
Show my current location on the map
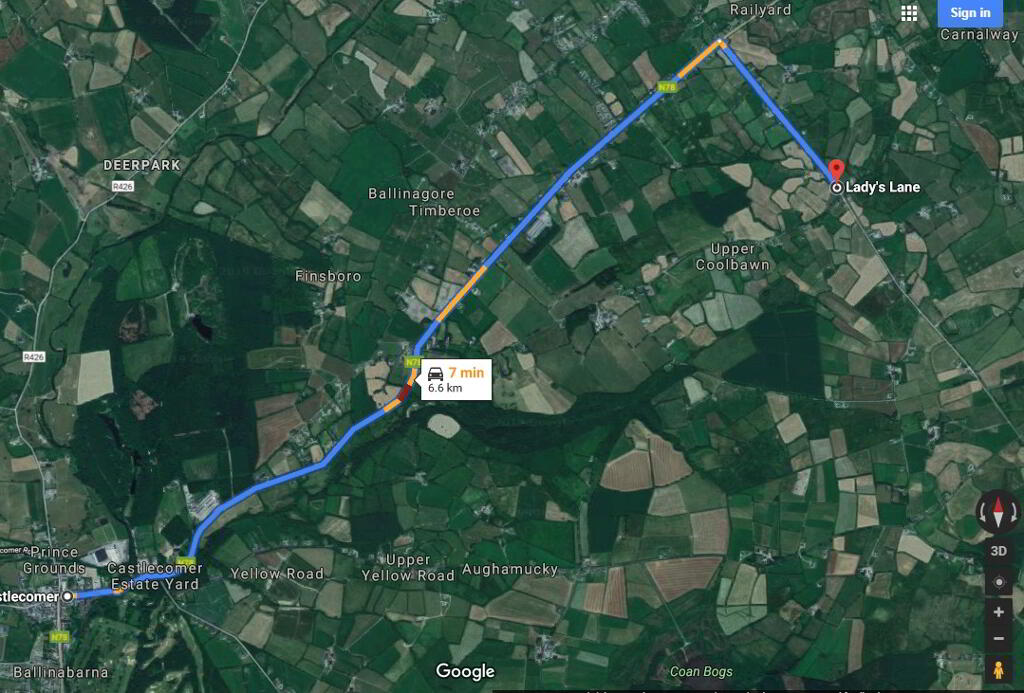pos(998,582)
